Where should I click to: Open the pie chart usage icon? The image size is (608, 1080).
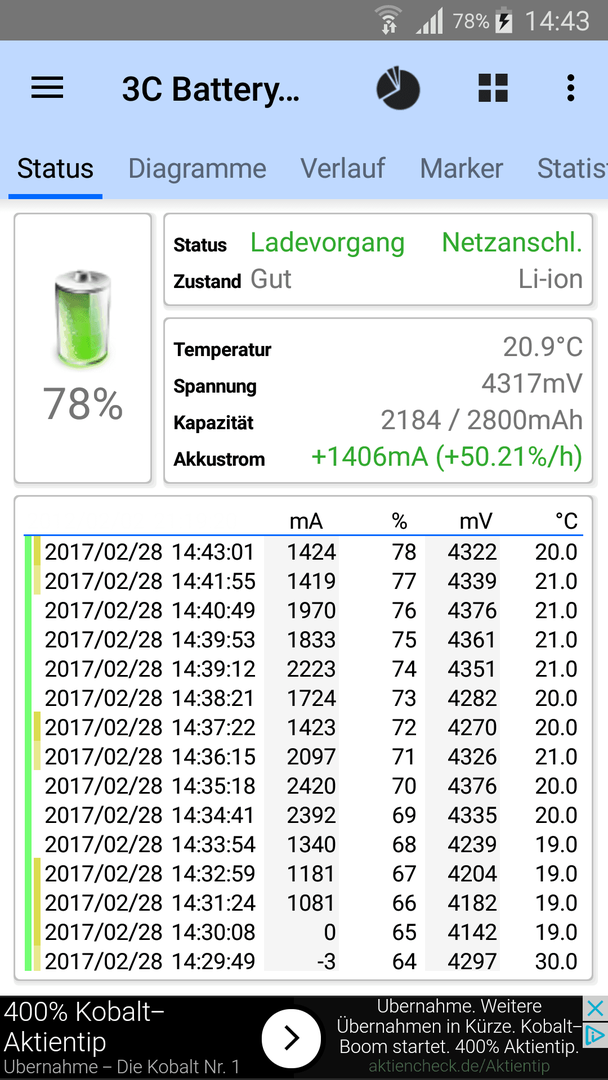[398, 88]
